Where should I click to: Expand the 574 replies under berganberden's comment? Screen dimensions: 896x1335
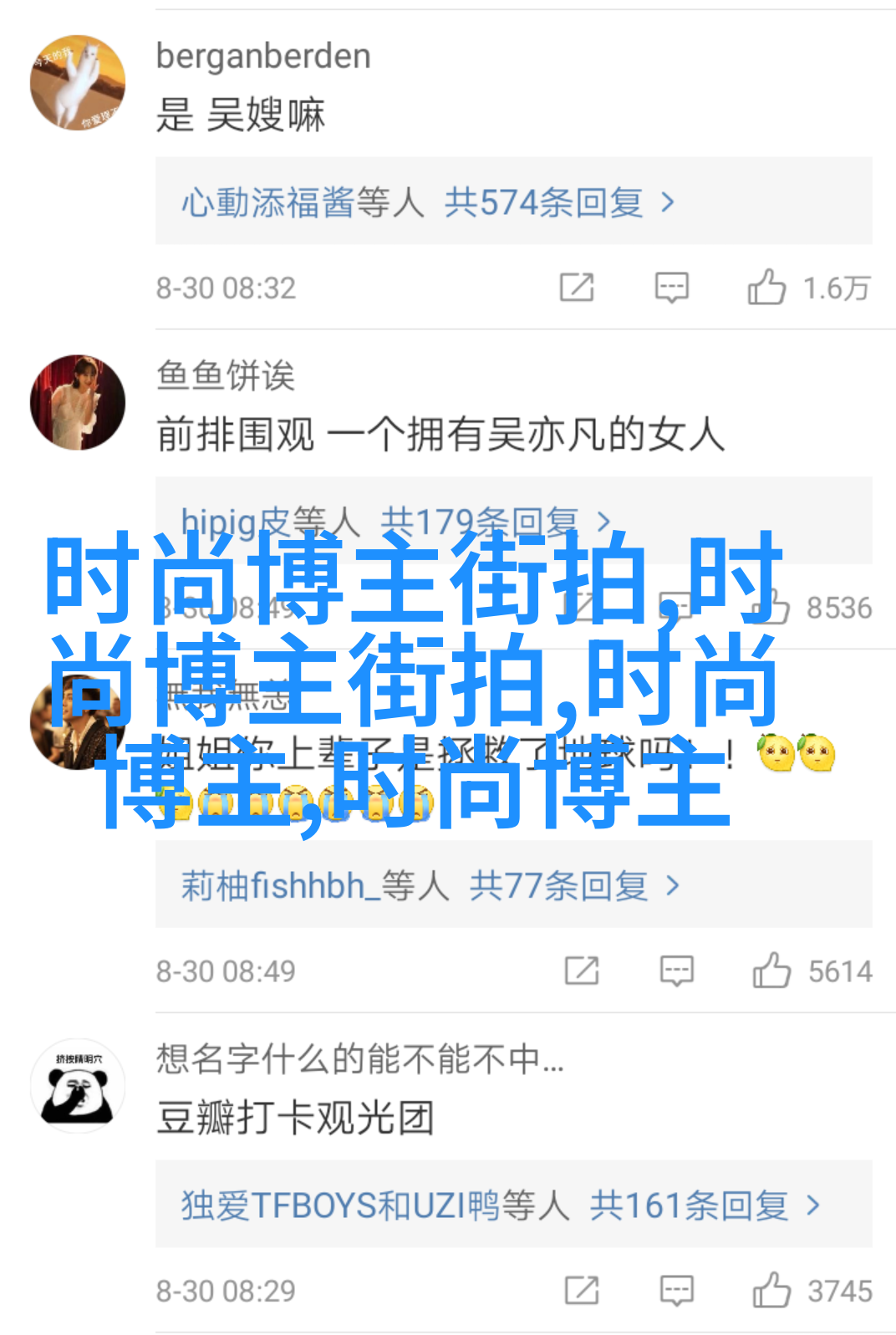click(x=428, y=202)
